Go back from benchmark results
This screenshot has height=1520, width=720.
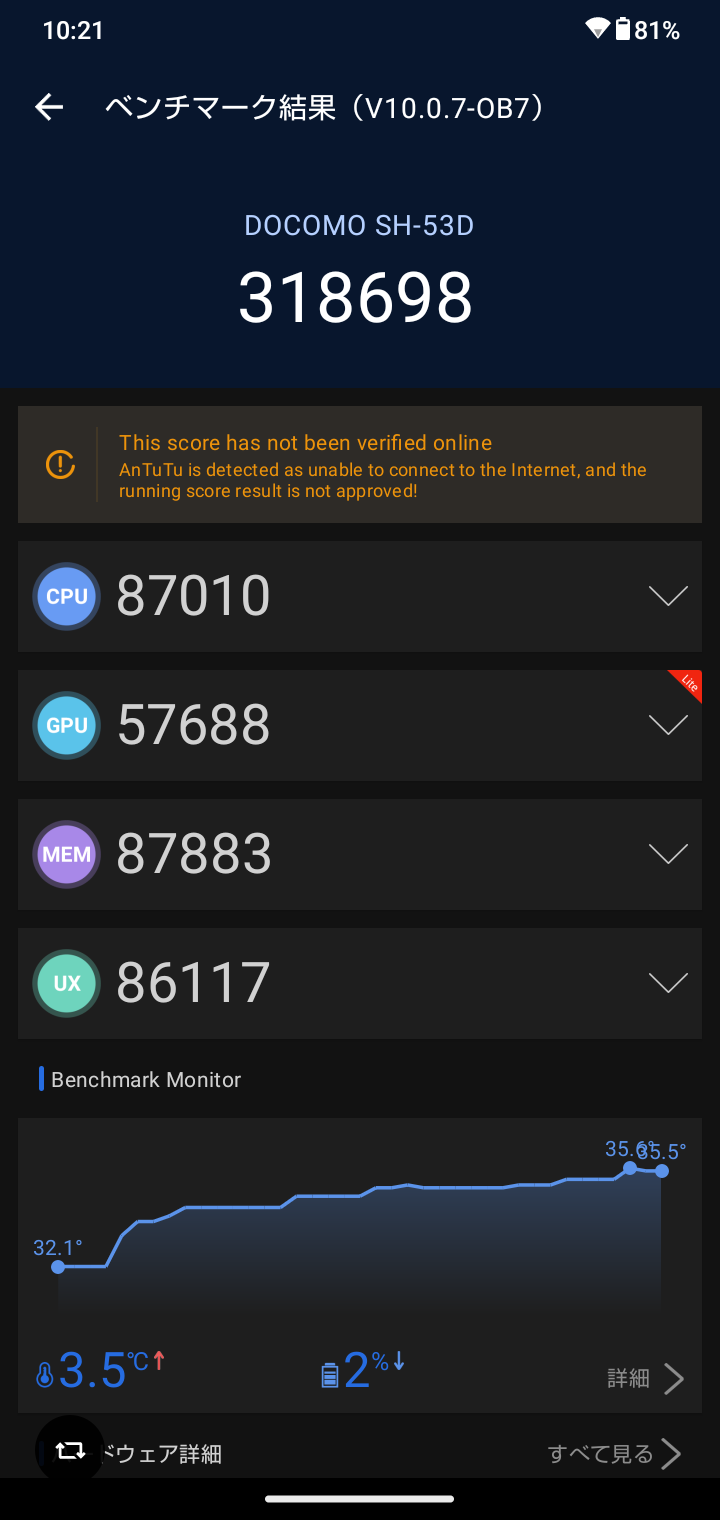[x=49, y=108]
